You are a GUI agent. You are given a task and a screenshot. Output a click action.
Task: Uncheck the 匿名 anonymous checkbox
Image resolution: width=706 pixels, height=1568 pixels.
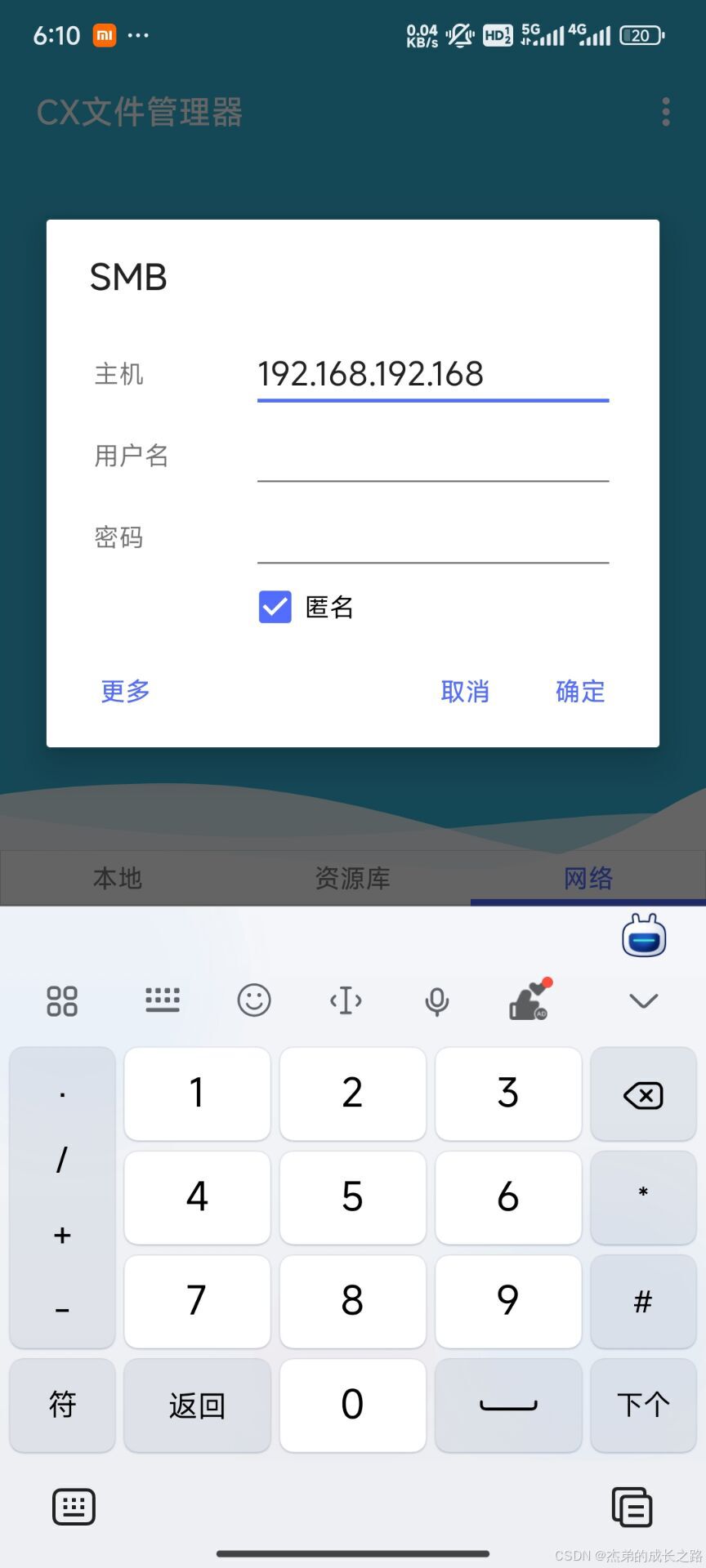click(x=275, y=607)
